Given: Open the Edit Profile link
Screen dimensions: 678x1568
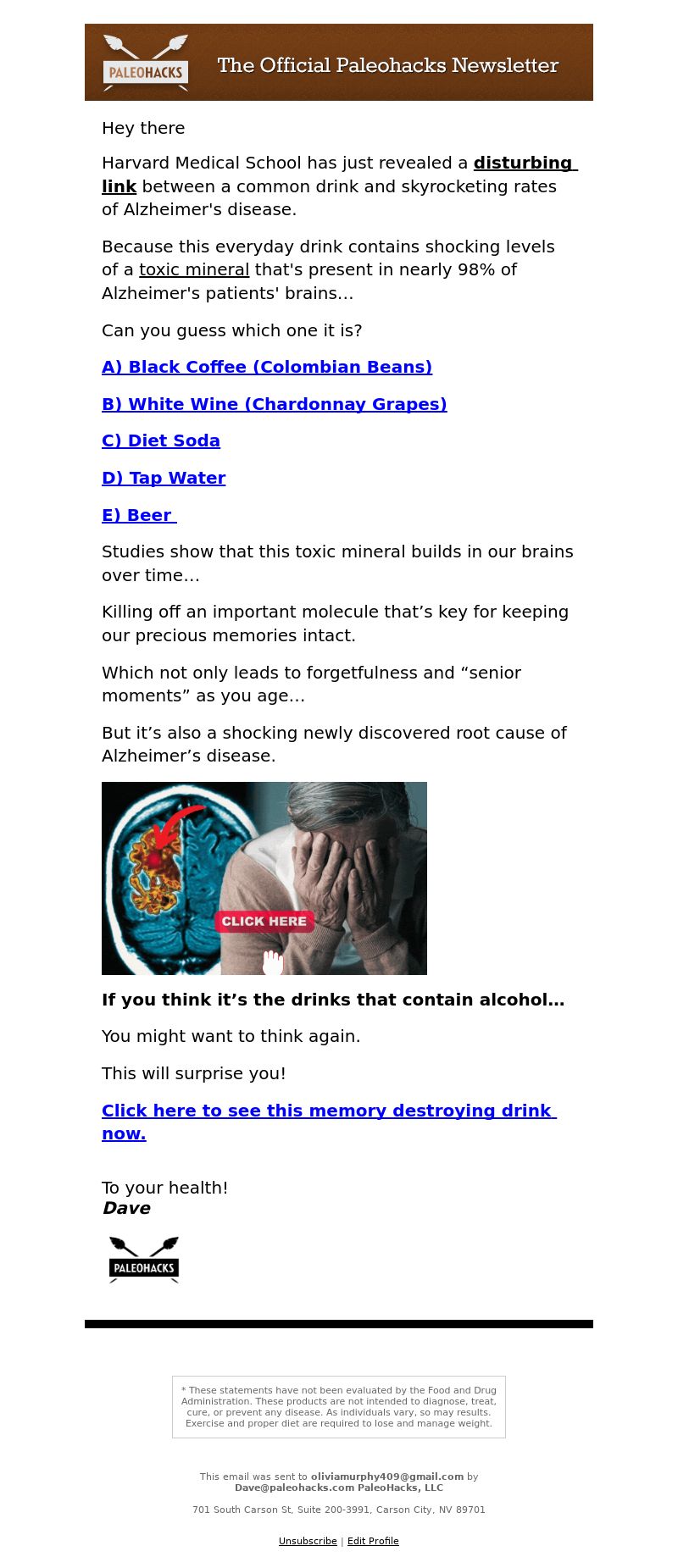Looking at the screenshot, I should click(373, 1541).
